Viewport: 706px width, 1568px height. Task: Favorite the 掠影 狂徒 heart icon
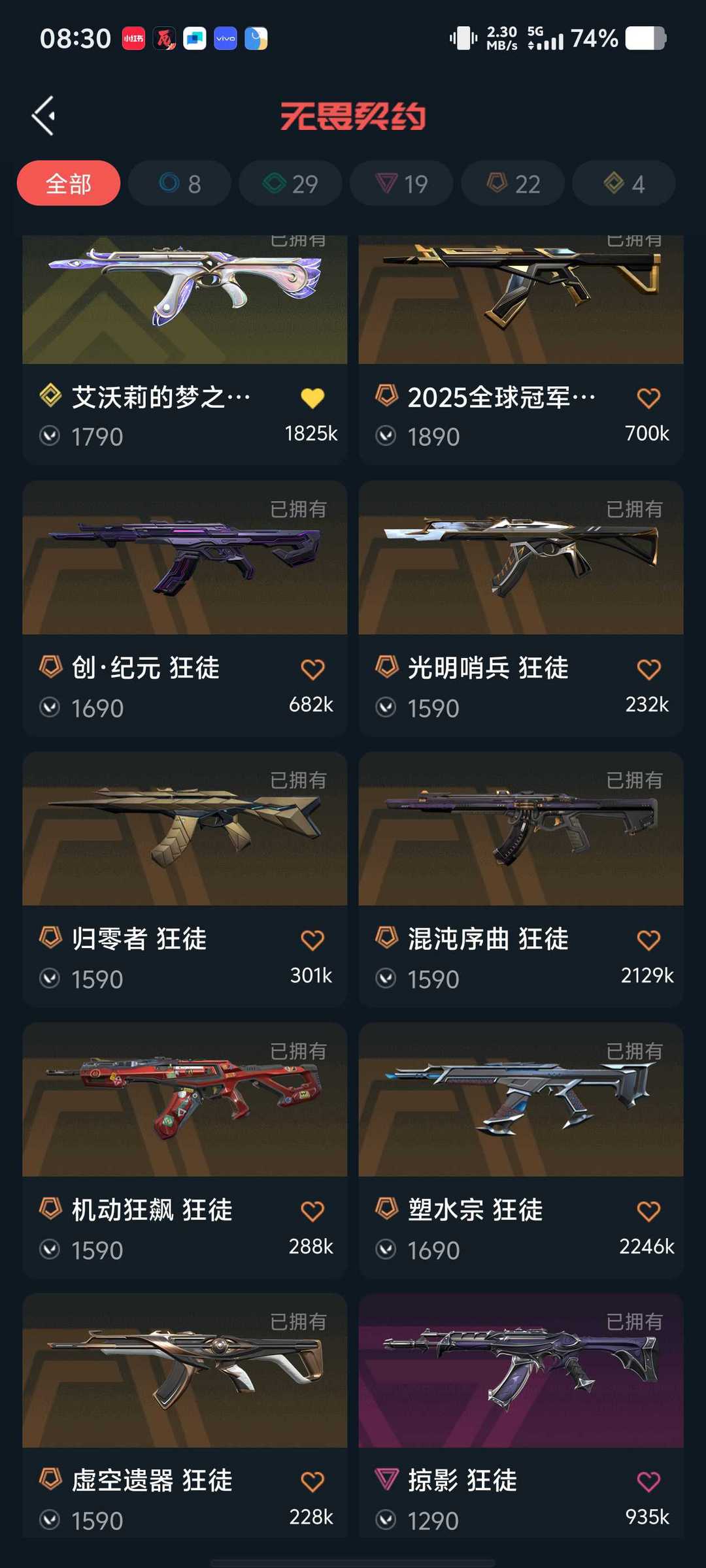(648, 1482)
